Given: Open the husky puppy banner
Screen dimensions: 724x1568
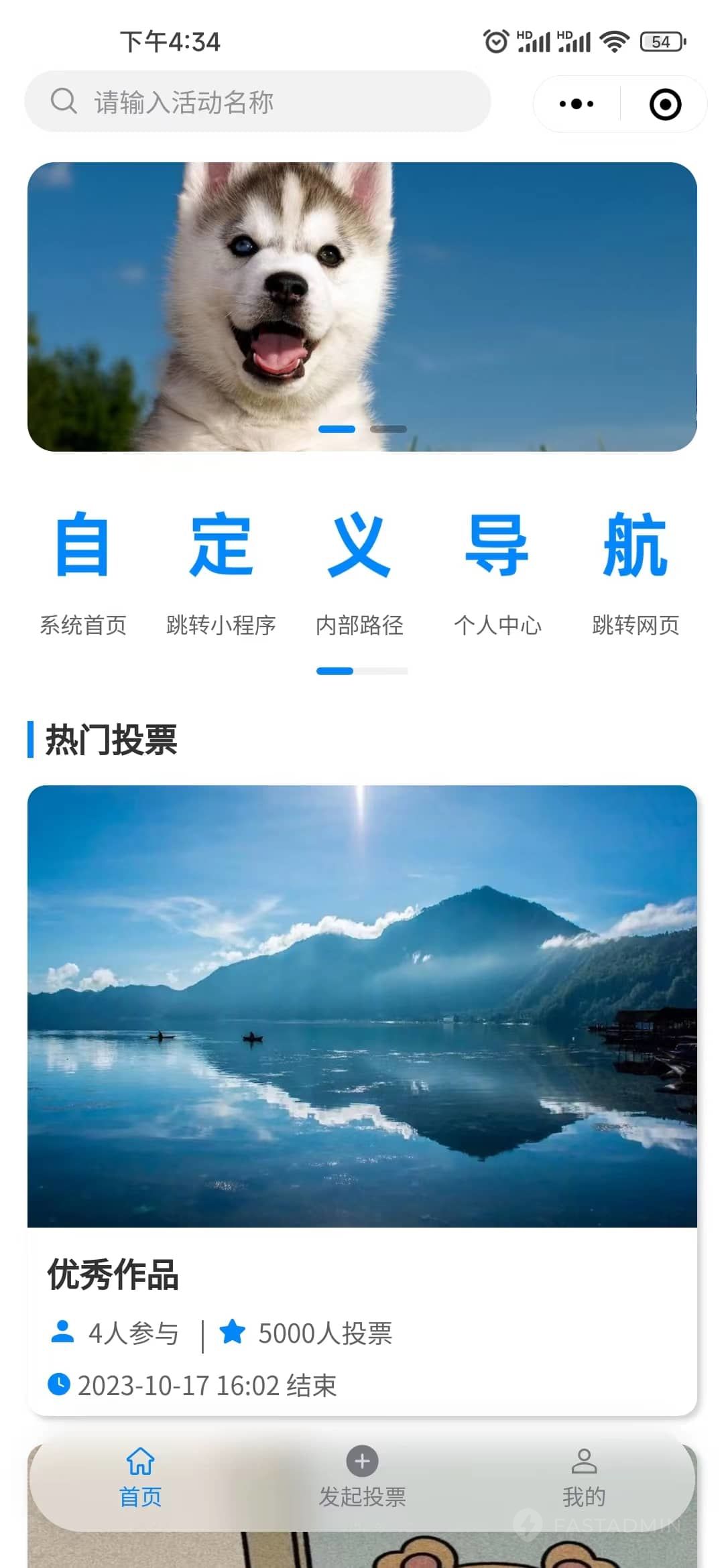Looking at the screenshot, I should tap(362, 306).
